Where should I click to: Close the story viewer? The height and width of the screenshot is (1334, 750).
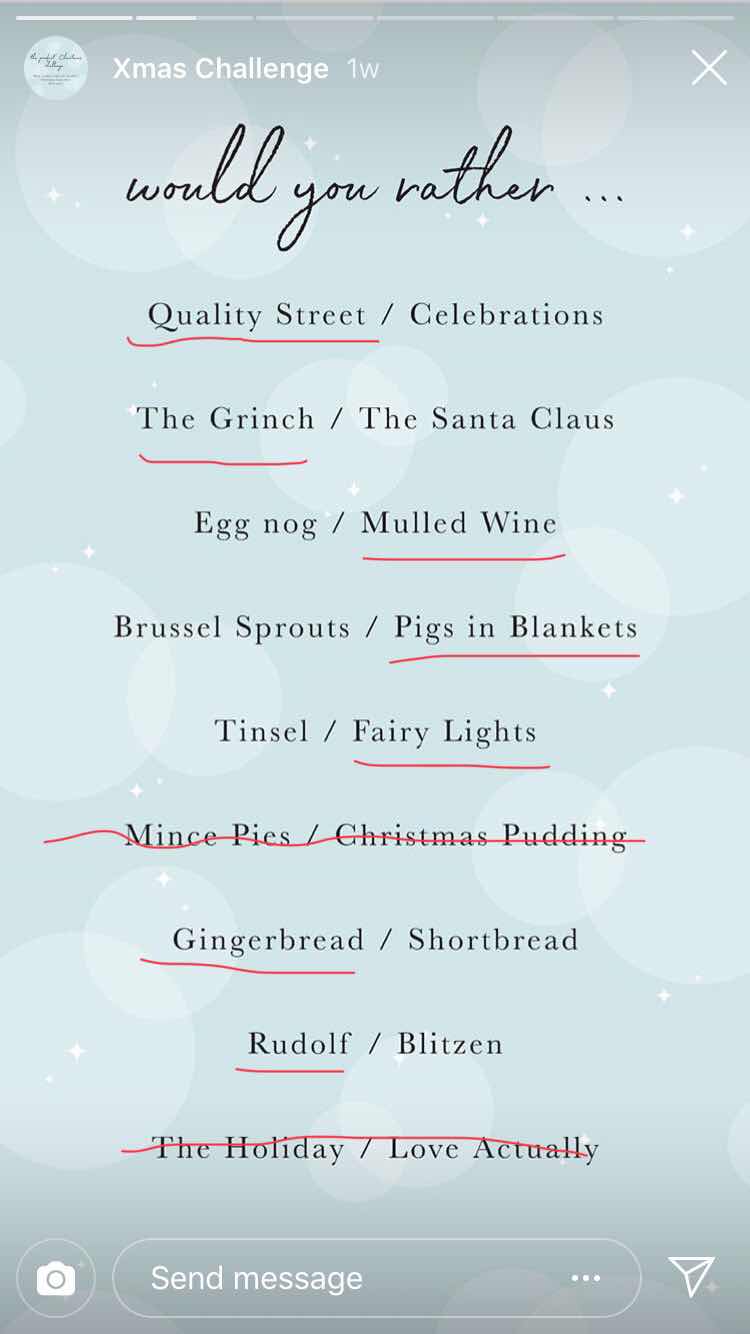click(x=709, y=68)
